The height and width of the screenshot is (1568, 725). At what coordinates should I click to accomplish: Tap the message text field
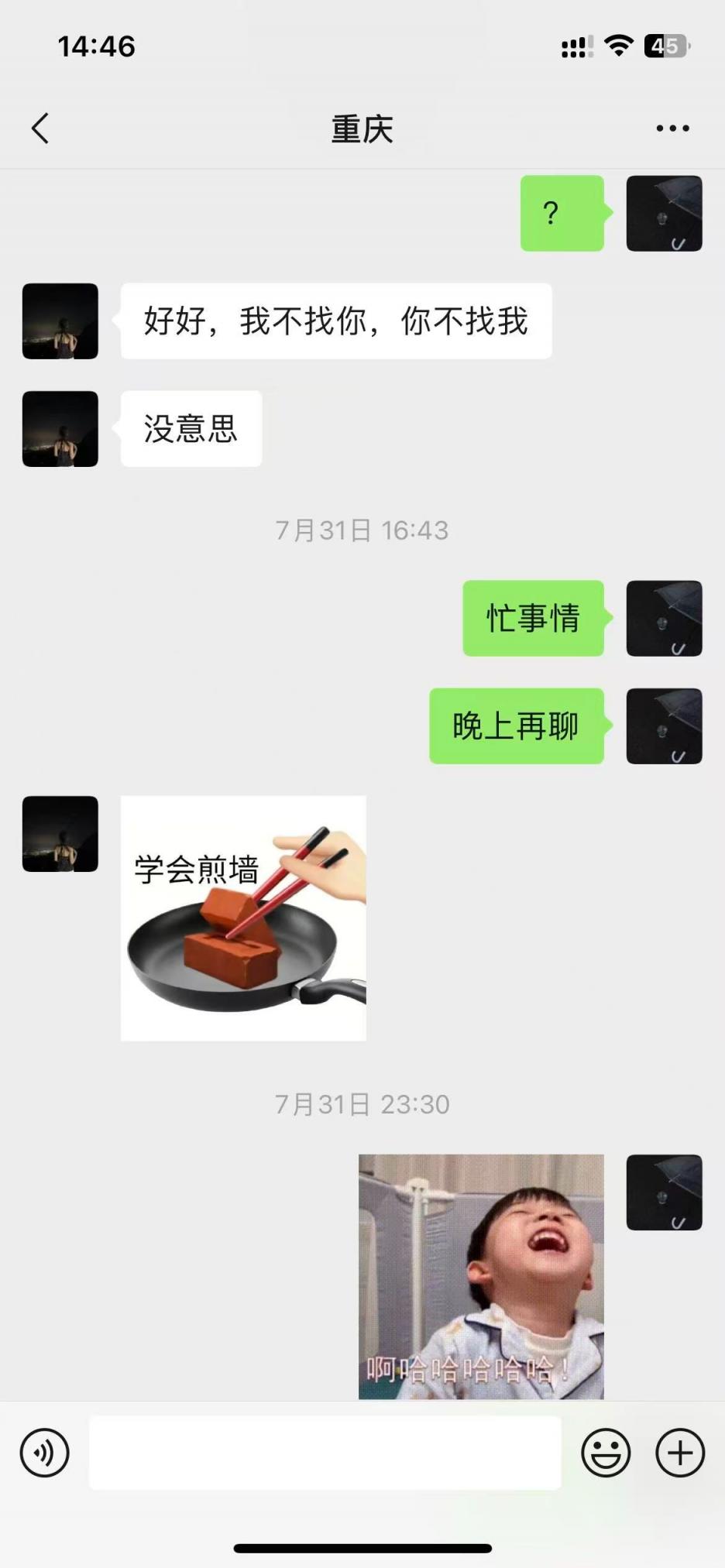325,1453
